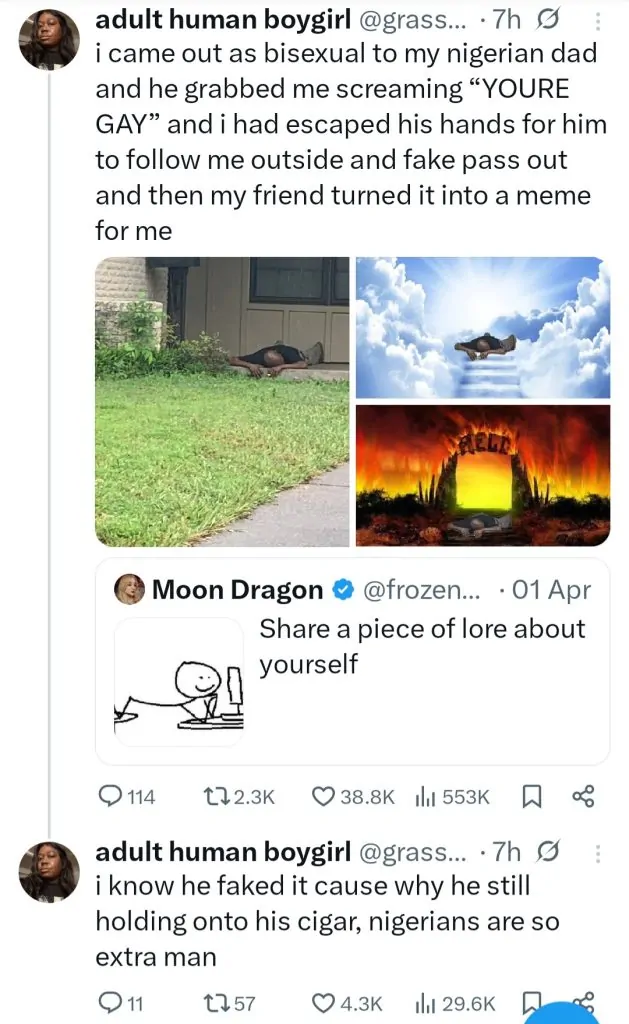629x1024 pixels.
Task: Share the first tweet
Action: (x=581, y=796)
